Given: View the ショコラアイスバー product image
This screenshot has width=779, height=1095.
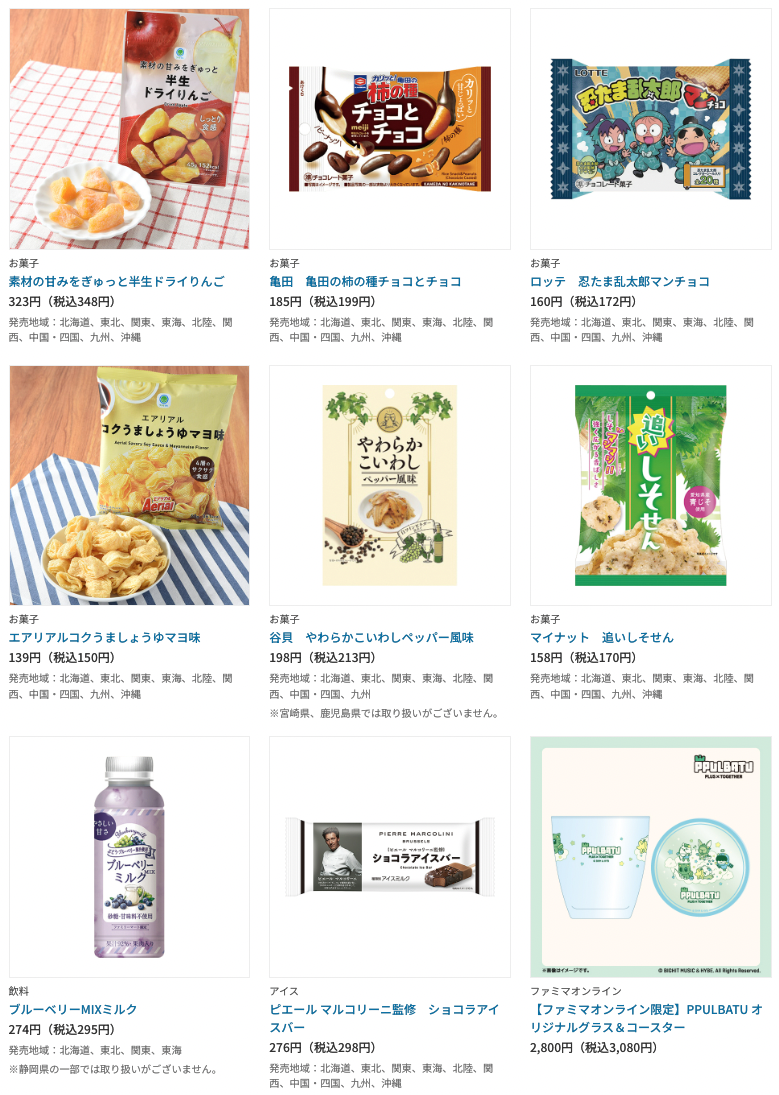Looking at the screenshot, I should (x=390, y=857).
